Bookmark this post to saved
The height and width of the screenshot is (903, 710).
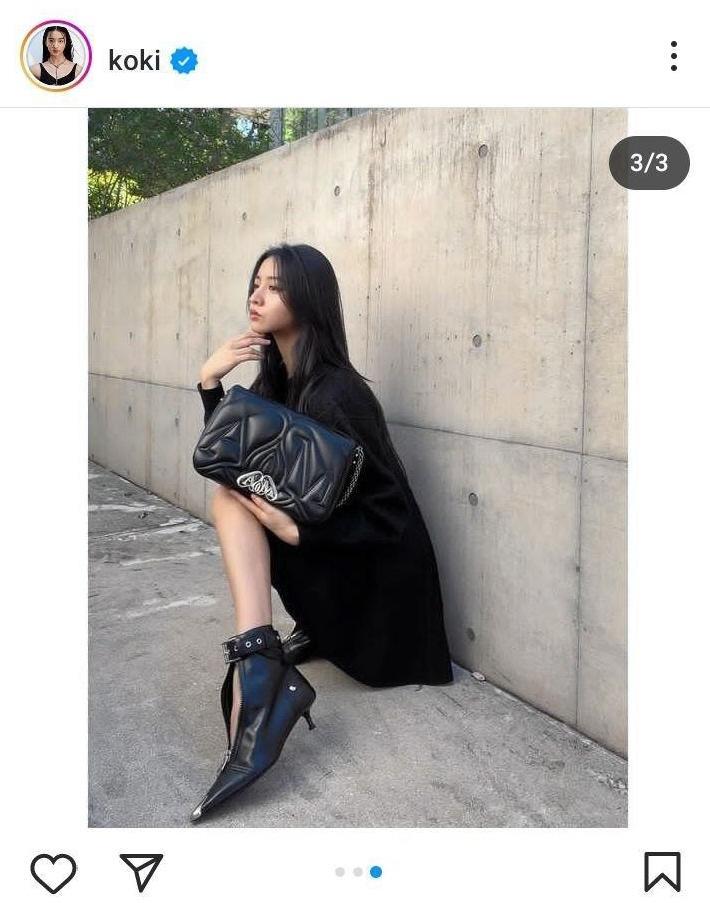[662, 872]
